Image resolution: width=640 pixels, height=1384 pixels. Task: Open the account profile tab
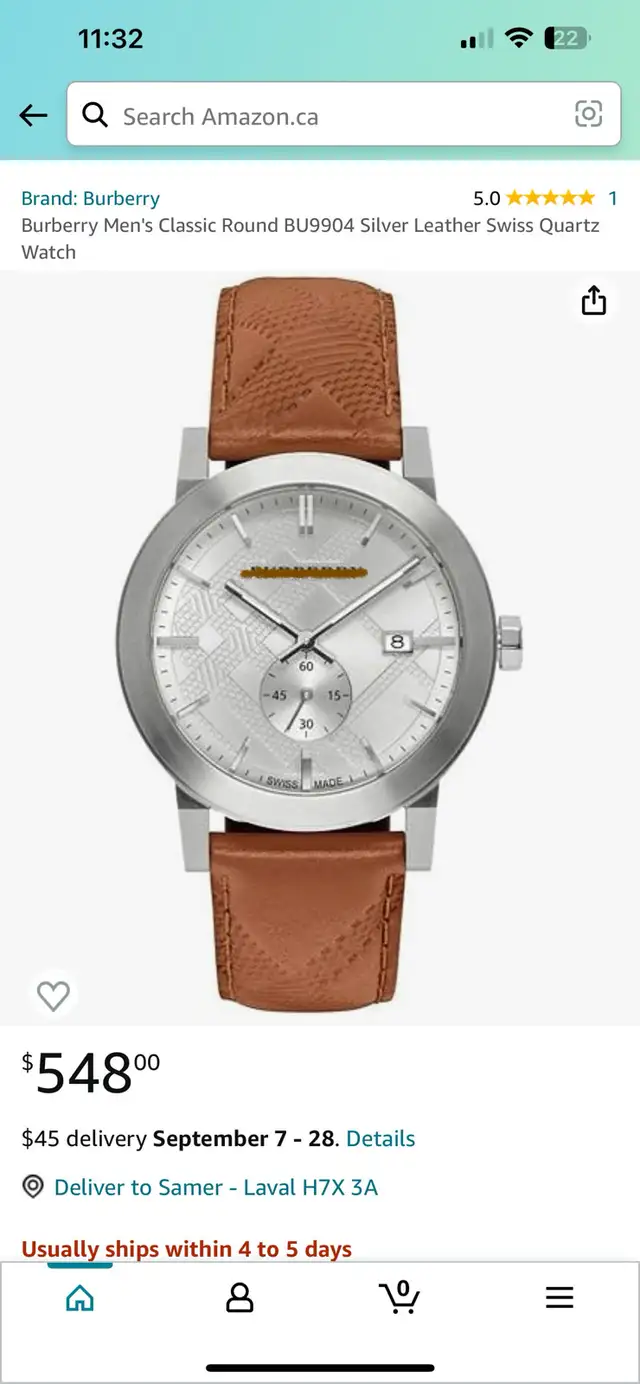pos(240,1298)
